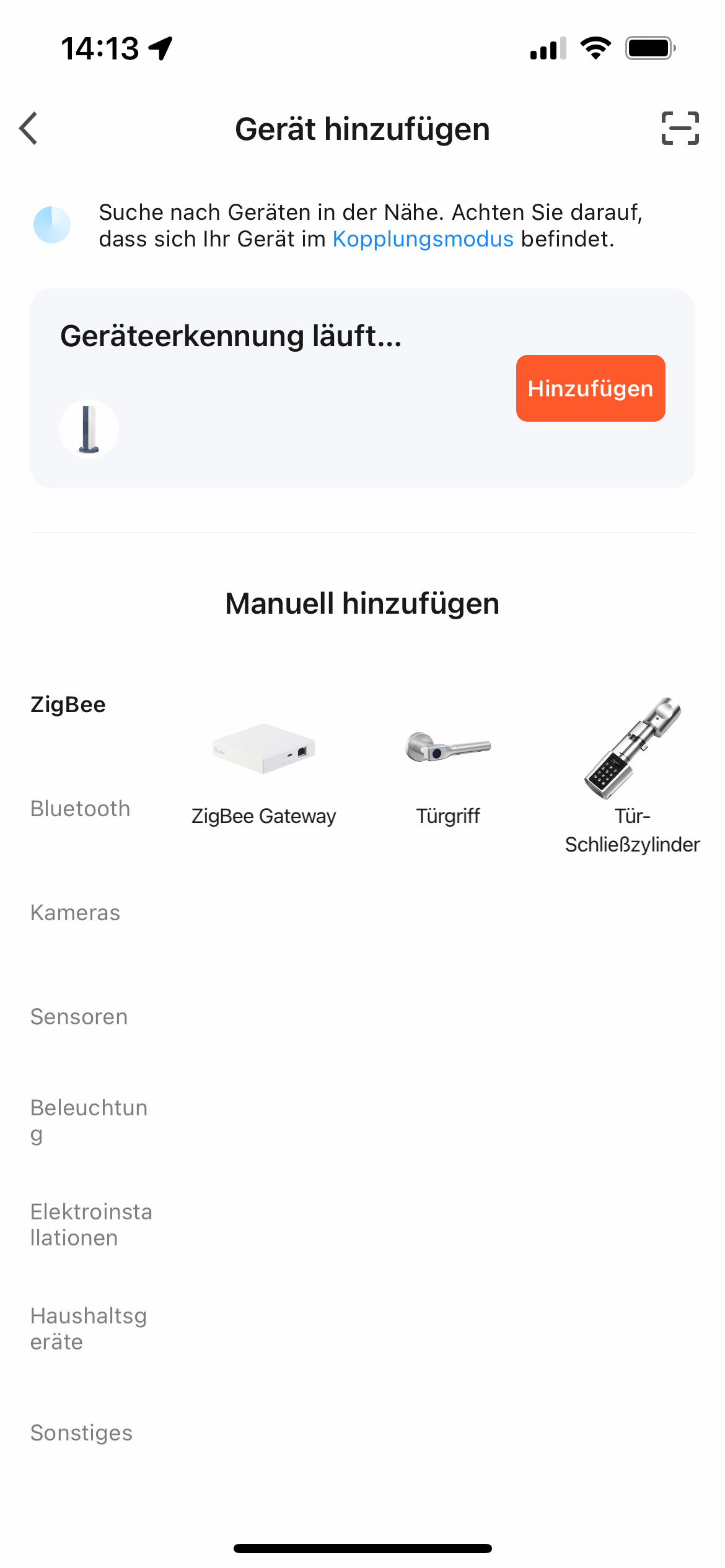The width and height of the screenshot is (725, 1568).
Task: Open the Beleuchtung category
Action: tap(89, 1121)
